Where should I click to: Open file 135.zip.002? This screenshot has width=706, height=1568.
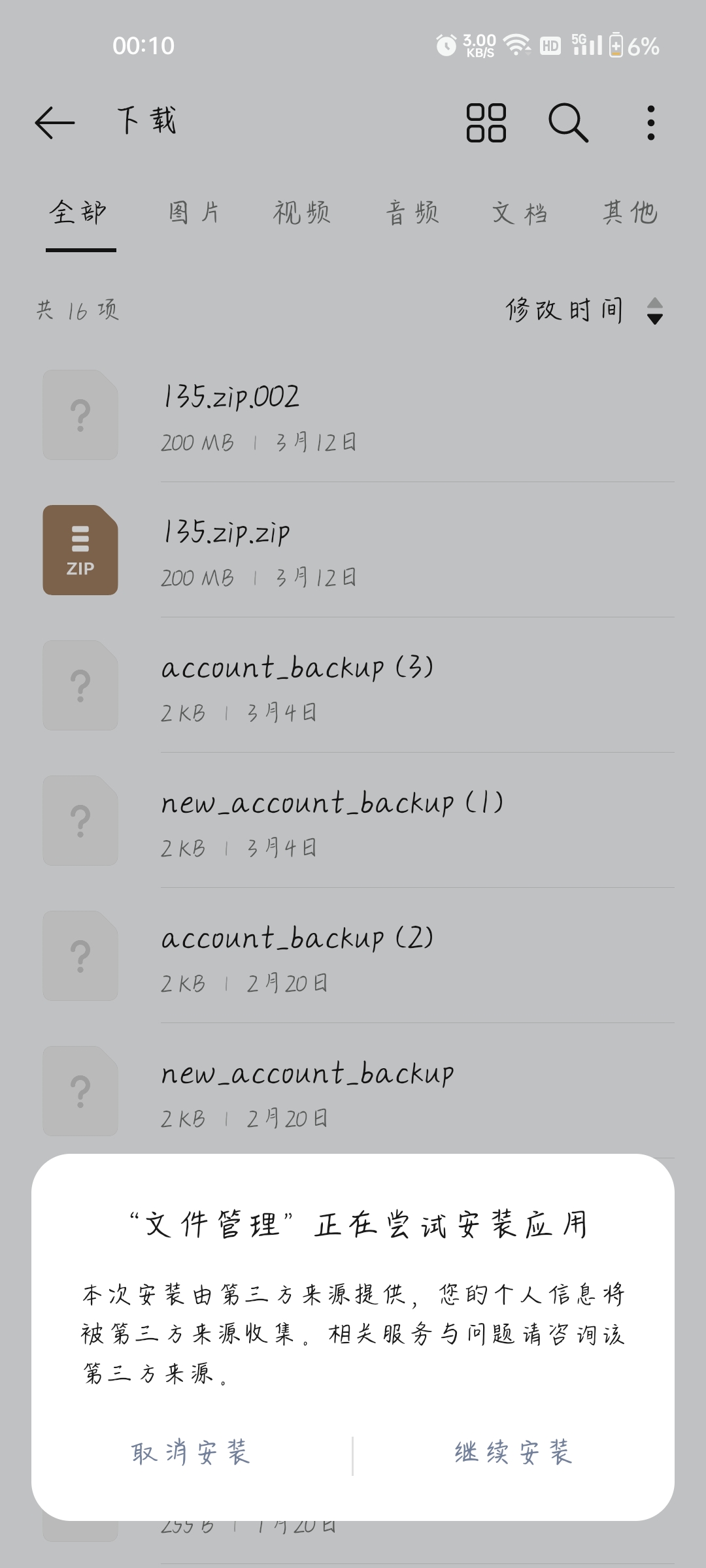point(353,416)
